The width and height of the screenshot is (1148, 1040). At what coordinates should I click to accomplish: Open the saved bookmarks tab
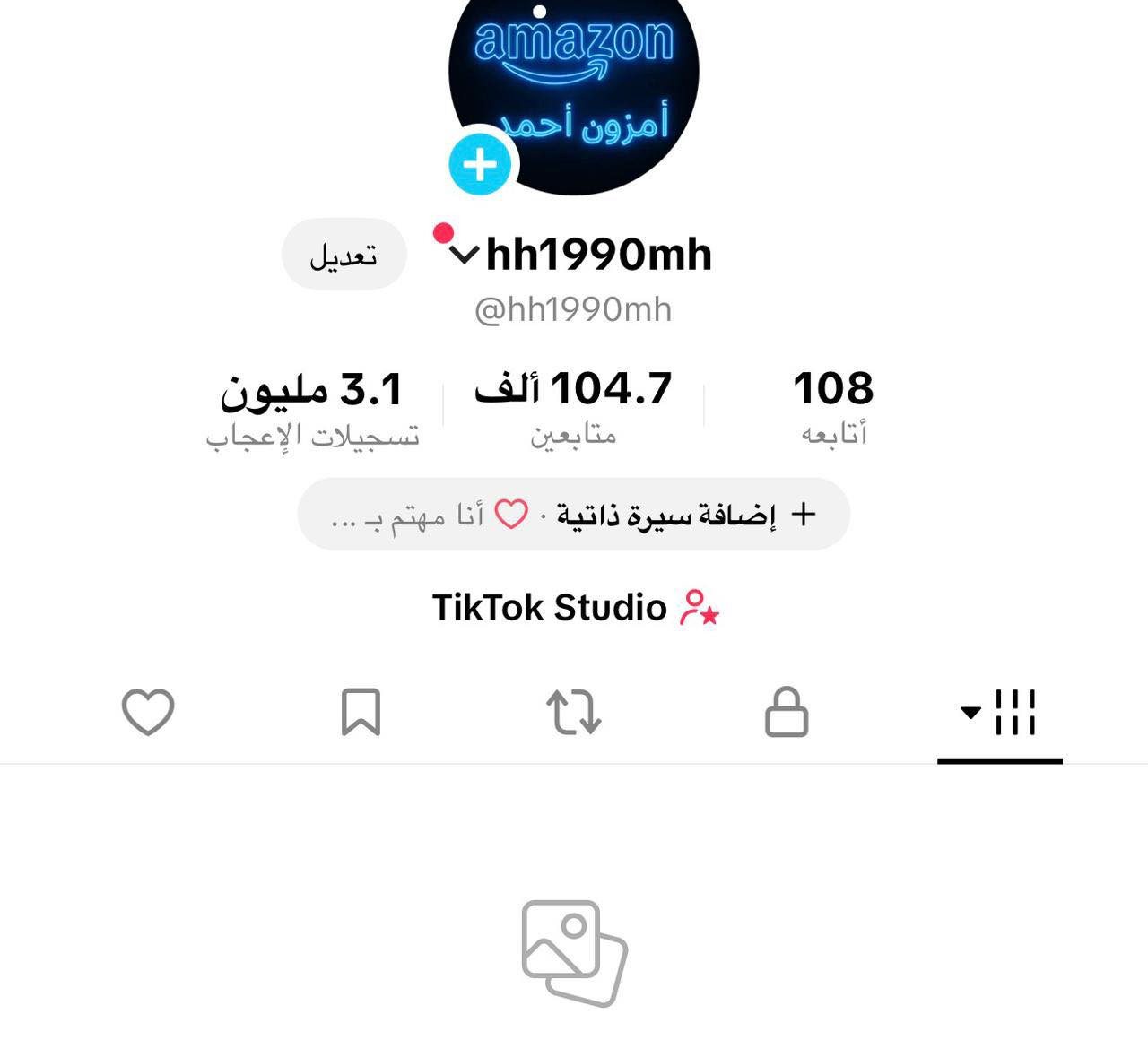361,714
